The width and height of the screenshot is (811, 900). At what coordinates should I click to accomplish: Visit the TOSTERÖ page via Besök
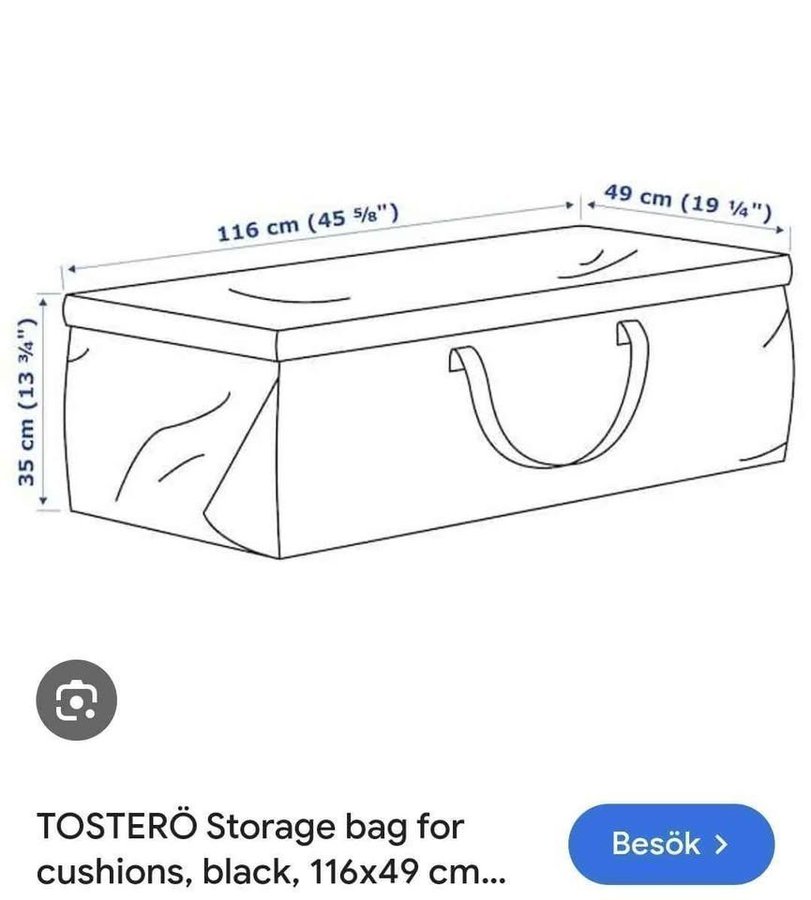[670, 843]
